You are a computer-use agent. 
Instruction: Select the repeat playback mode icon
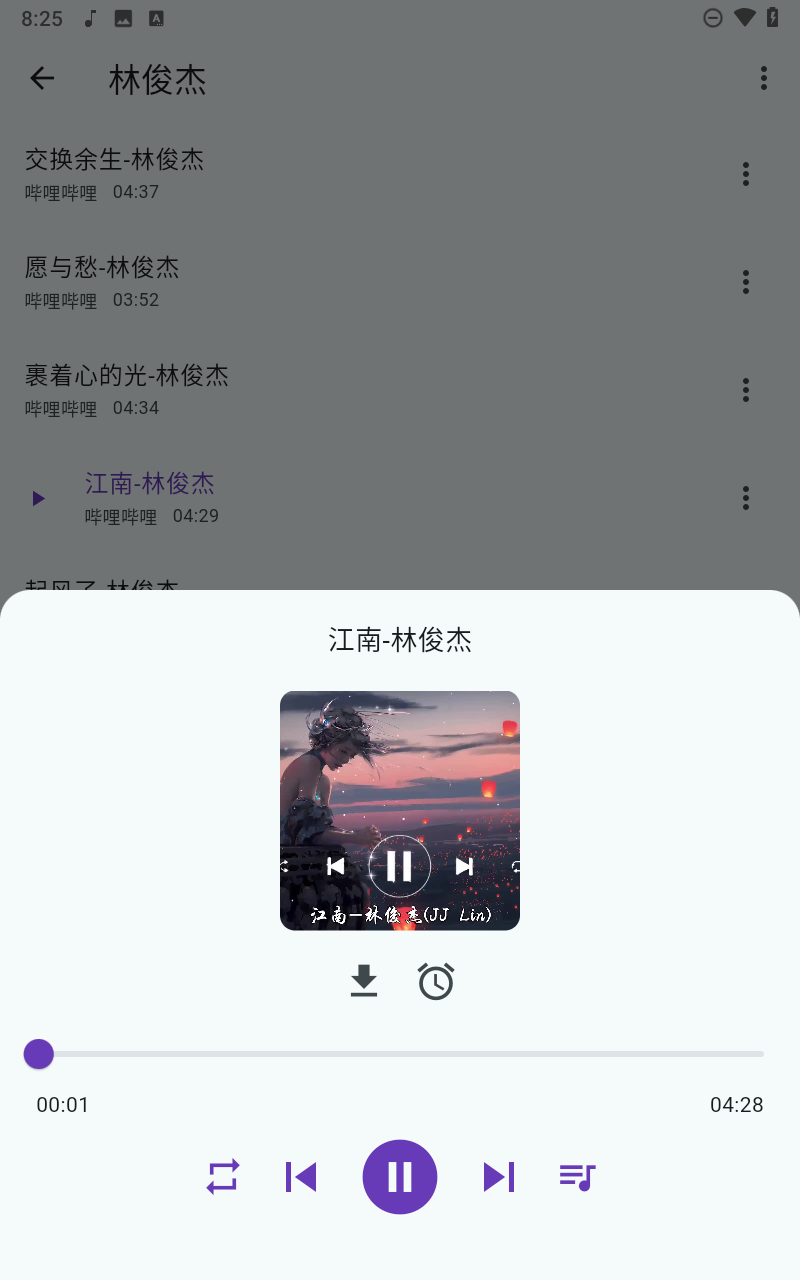click(x=222, y=1177)
